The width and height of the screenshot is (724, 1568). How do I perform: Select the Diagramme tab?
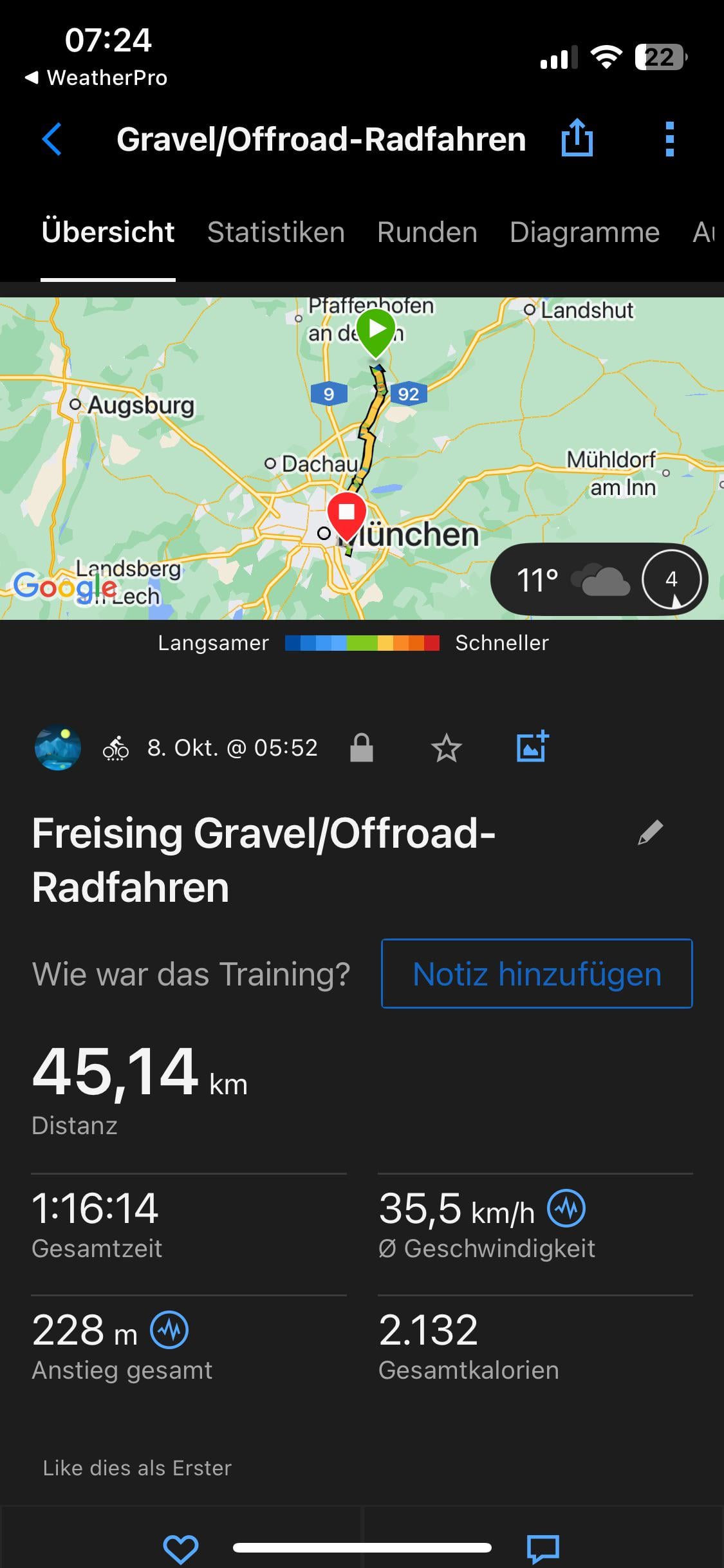pyautogui.click(x=584, y=232)
